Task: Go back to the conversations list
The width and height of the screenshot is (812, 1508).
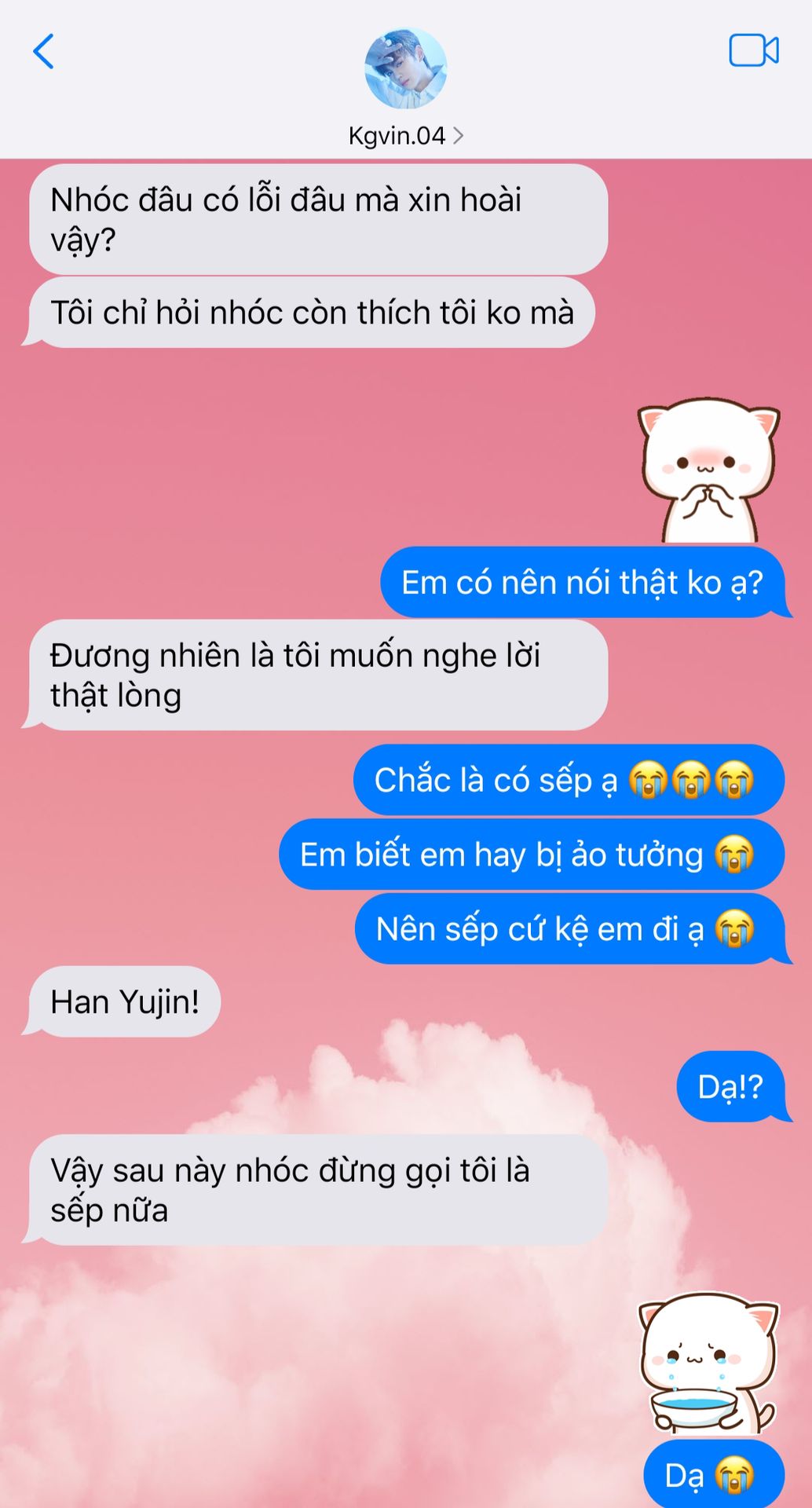Action: [43, 52]
